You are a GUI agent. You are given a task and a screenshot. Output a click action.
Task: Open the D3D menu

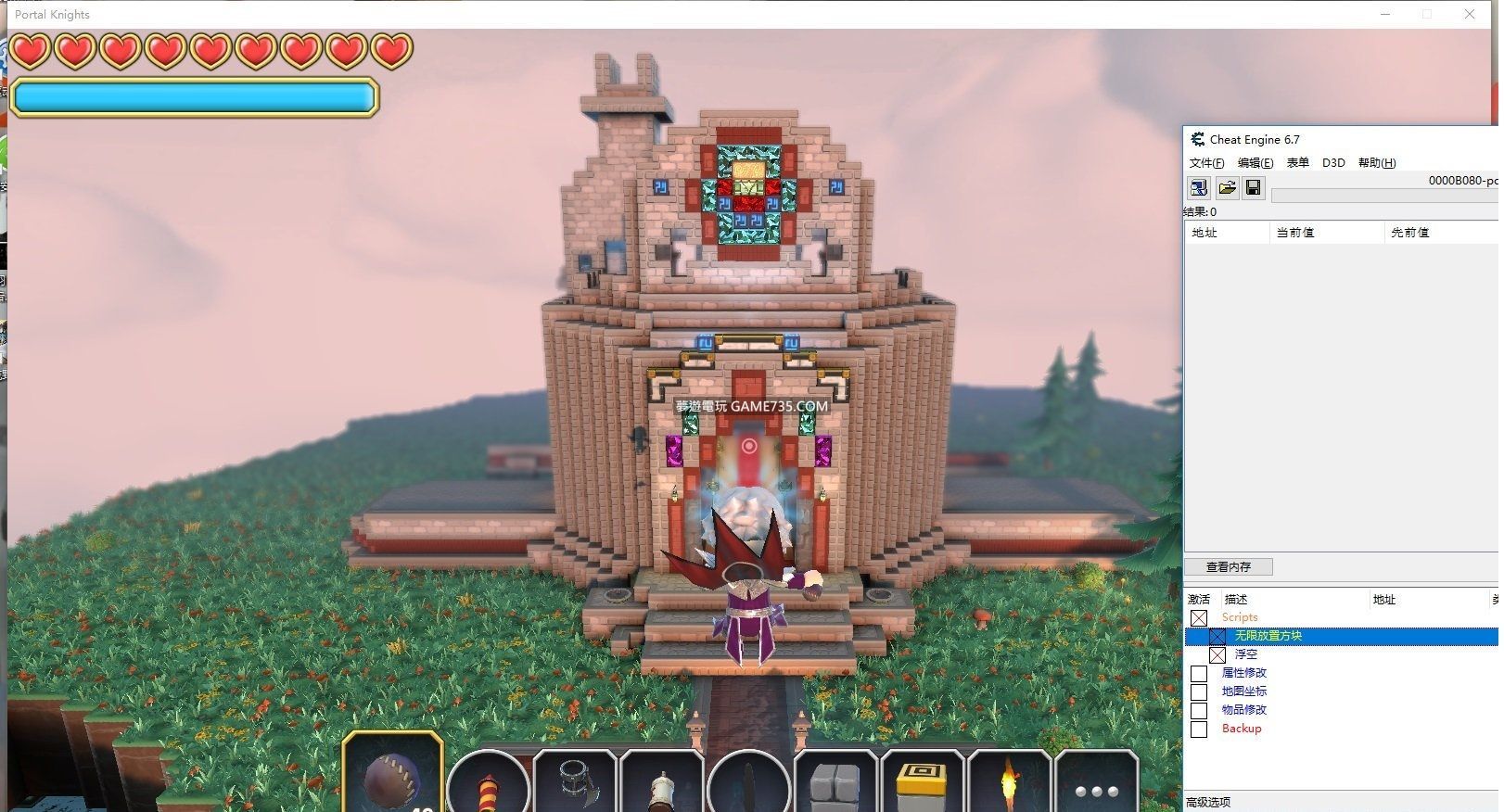1332,163
